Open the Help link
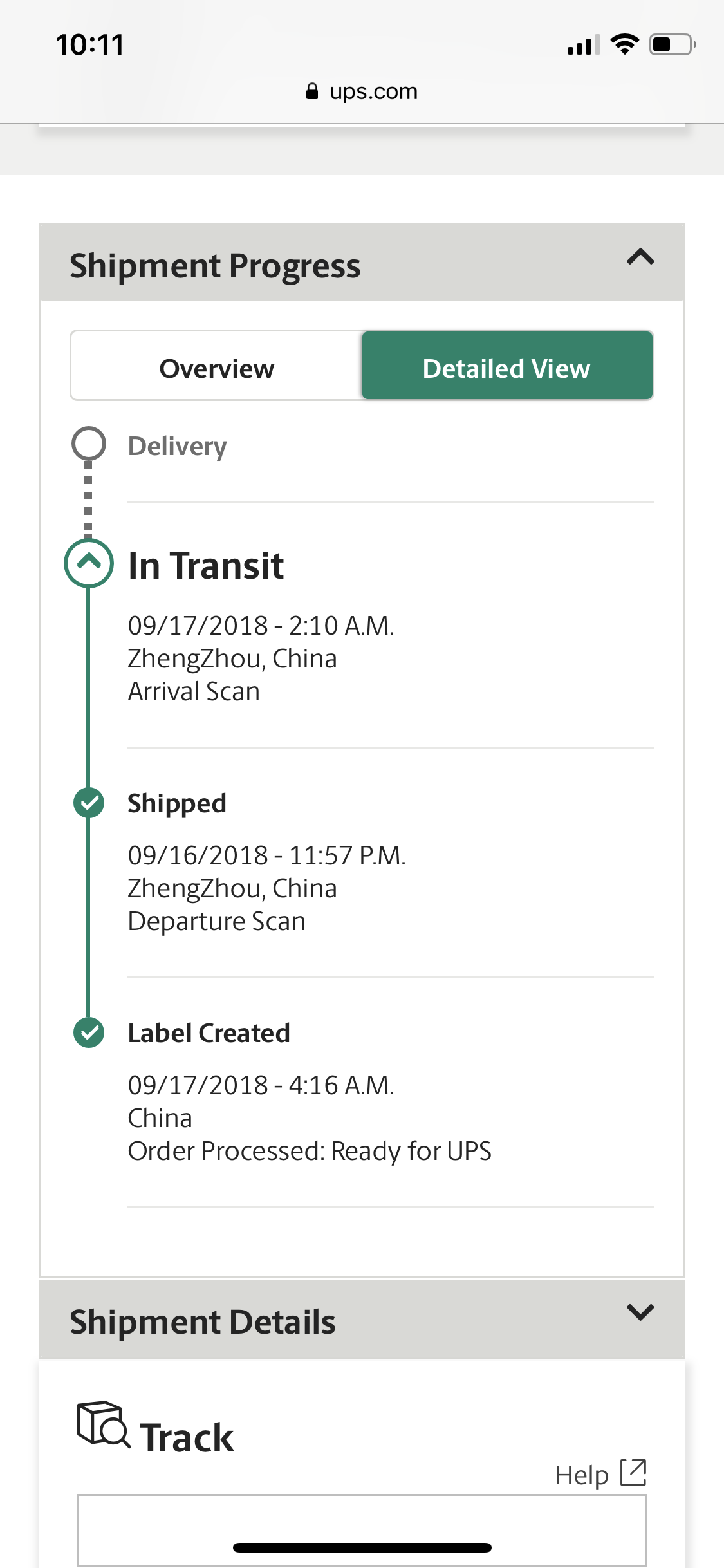This screenshot has width=724, height=1568. pos(599,1474)
